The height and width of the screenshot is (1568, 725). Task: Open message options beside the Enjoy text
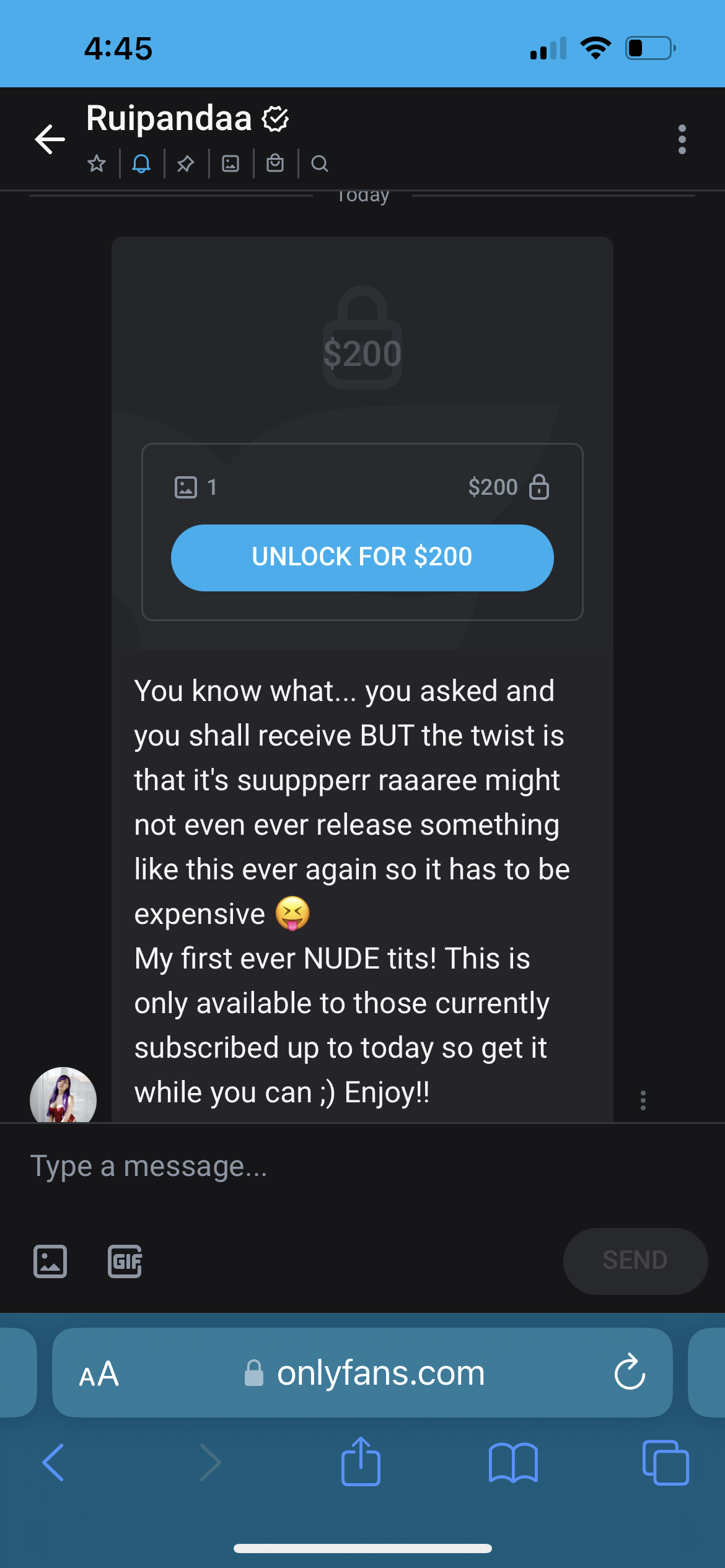coord(643,1100)
